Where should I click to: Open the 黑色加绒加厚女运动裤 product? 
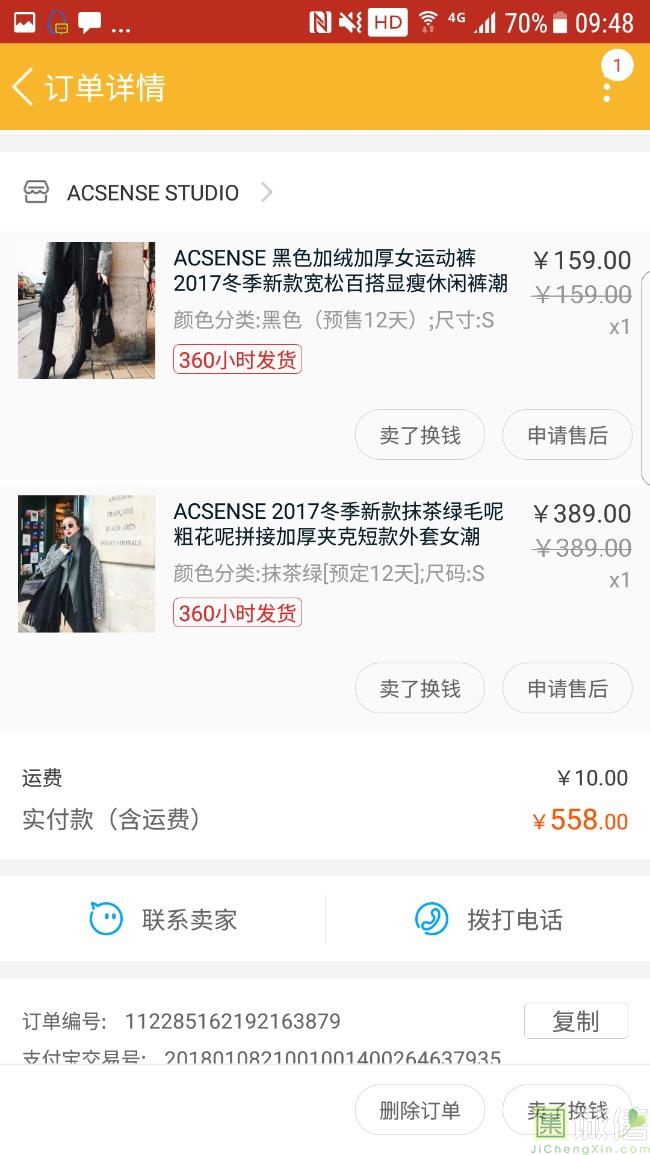[340, 271]
